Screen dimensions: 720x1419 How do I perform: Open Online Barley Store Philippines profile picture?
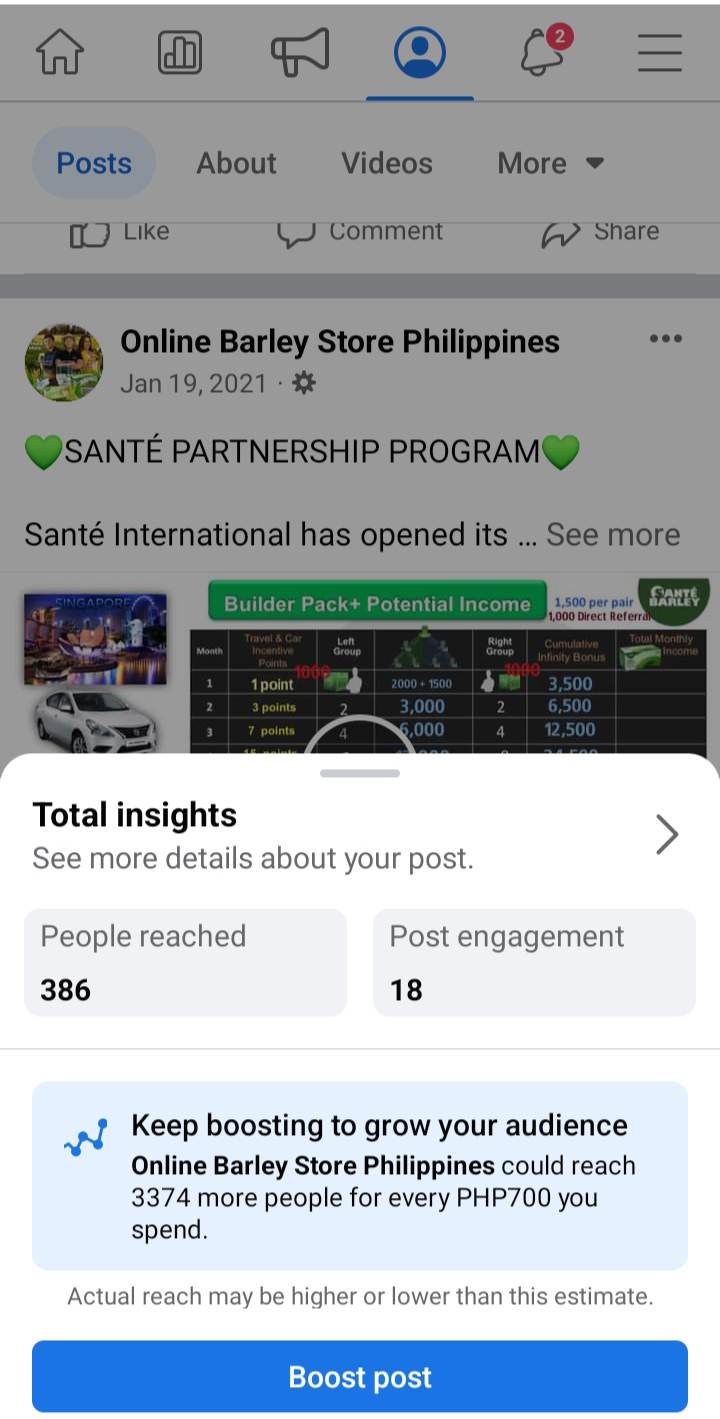(x=64, y=362)
